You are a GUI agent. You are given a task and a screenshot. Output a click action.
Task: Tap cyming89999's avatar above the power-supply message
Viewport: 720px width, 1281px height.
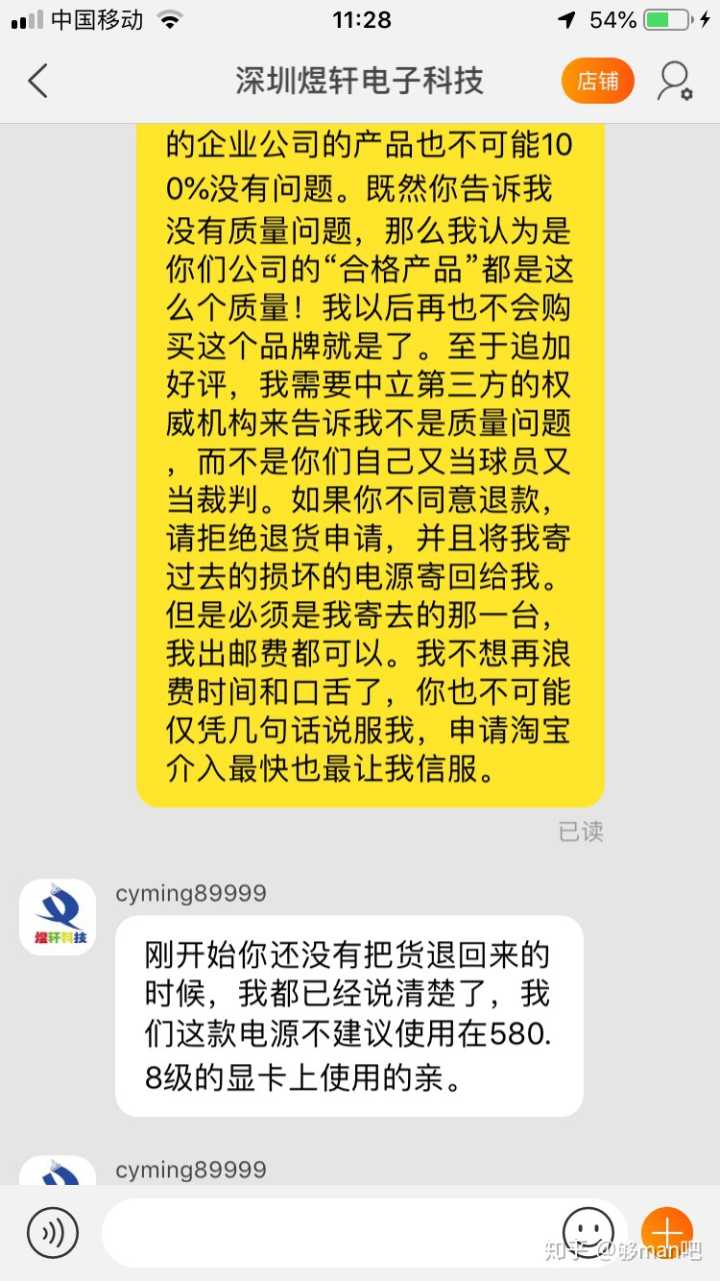pos(58,917)
